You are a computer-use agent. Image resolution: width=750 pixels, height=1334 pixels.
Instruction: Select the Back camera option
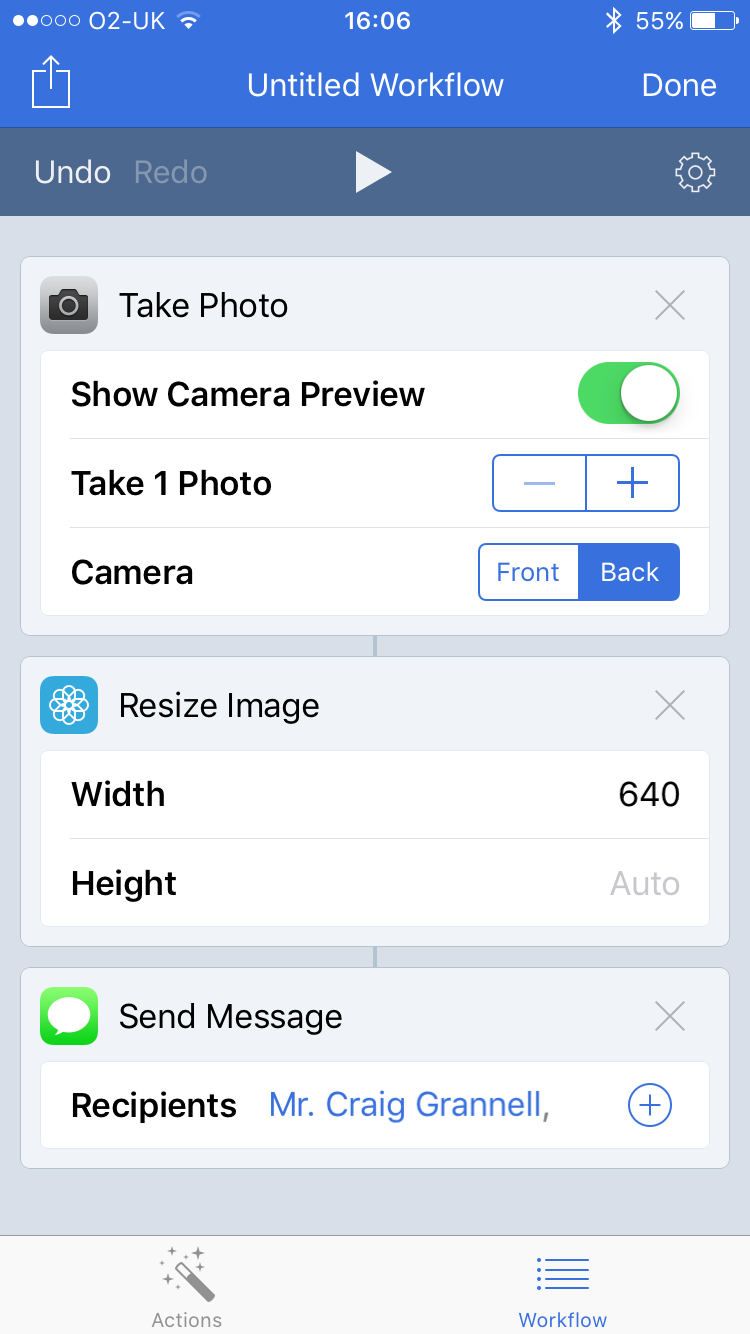[x=629, y=572]
